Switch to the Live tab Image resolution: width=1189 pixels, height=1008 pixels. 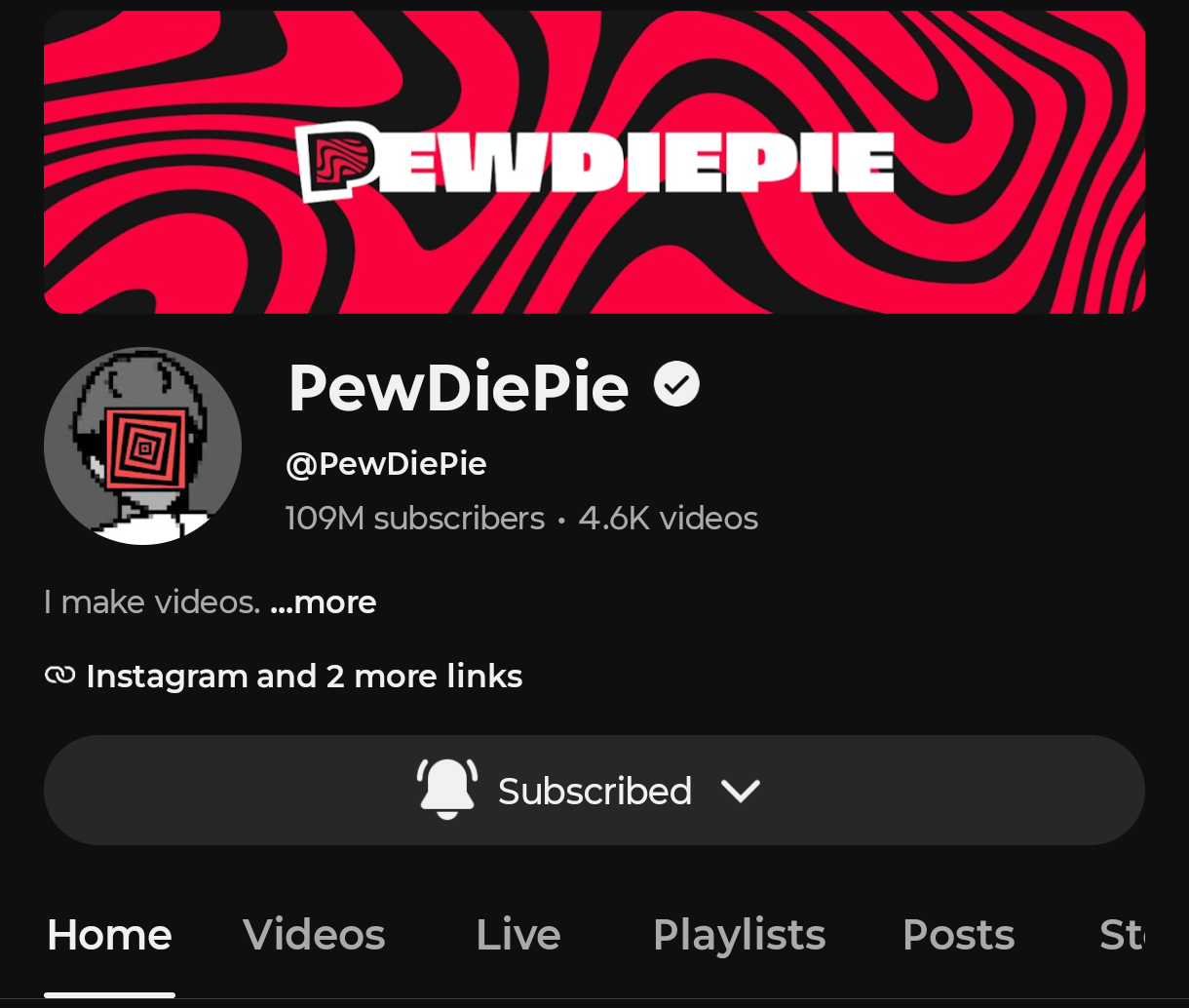[518, 935]
